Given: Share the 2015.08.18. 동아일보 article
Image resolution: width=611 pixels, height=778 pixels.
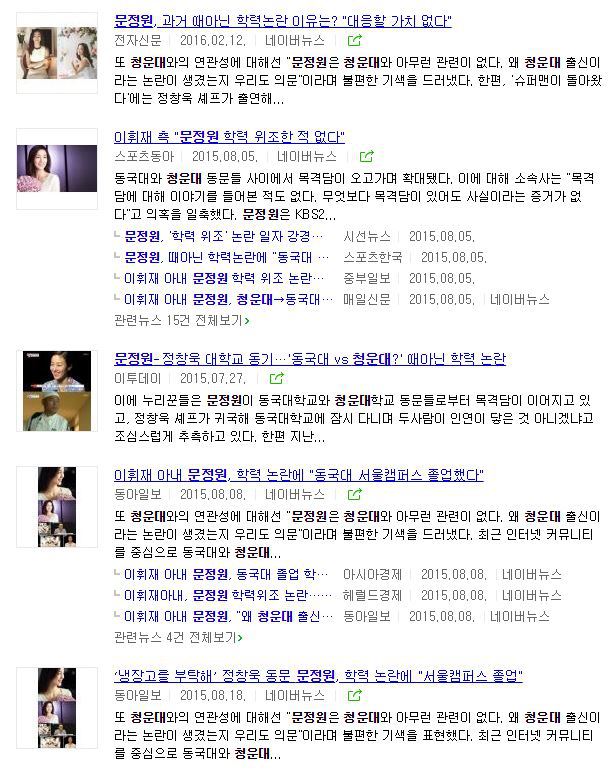Looking at the screenshot, I should click(354, 696).
